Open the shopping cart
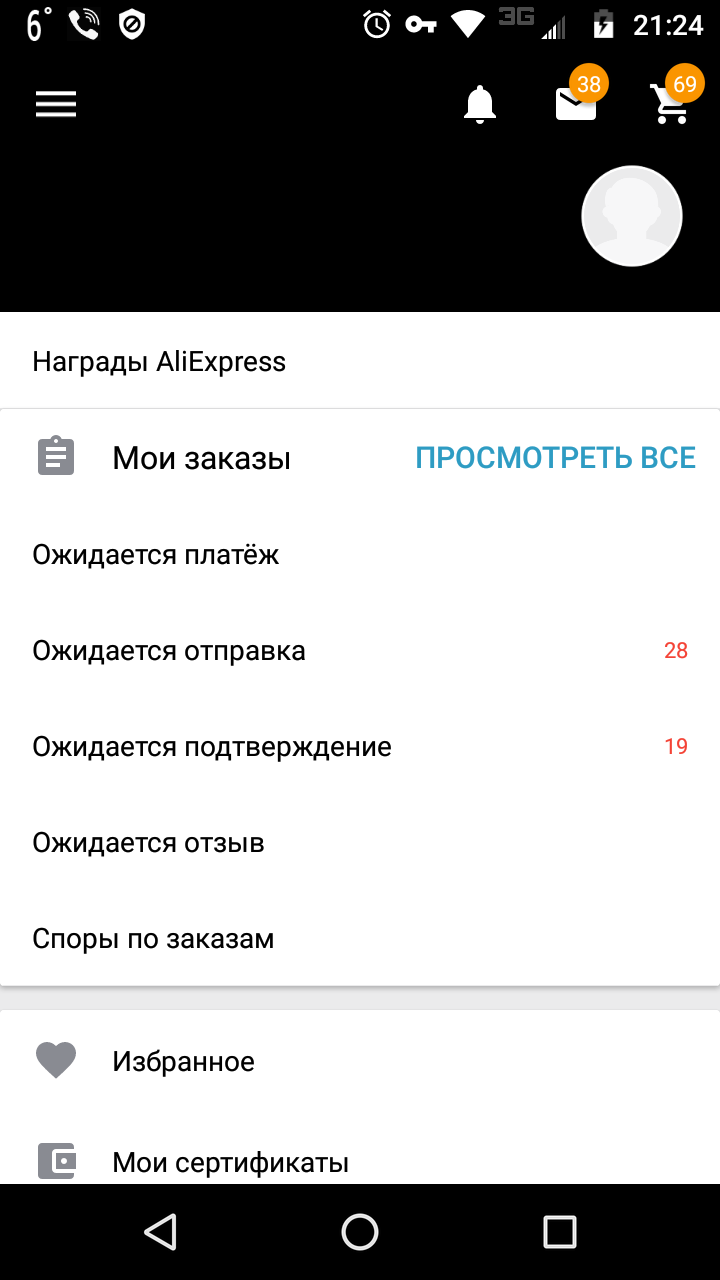This screenshot has height=1280, width=720. pyautogui.click(x=671, y=103)
